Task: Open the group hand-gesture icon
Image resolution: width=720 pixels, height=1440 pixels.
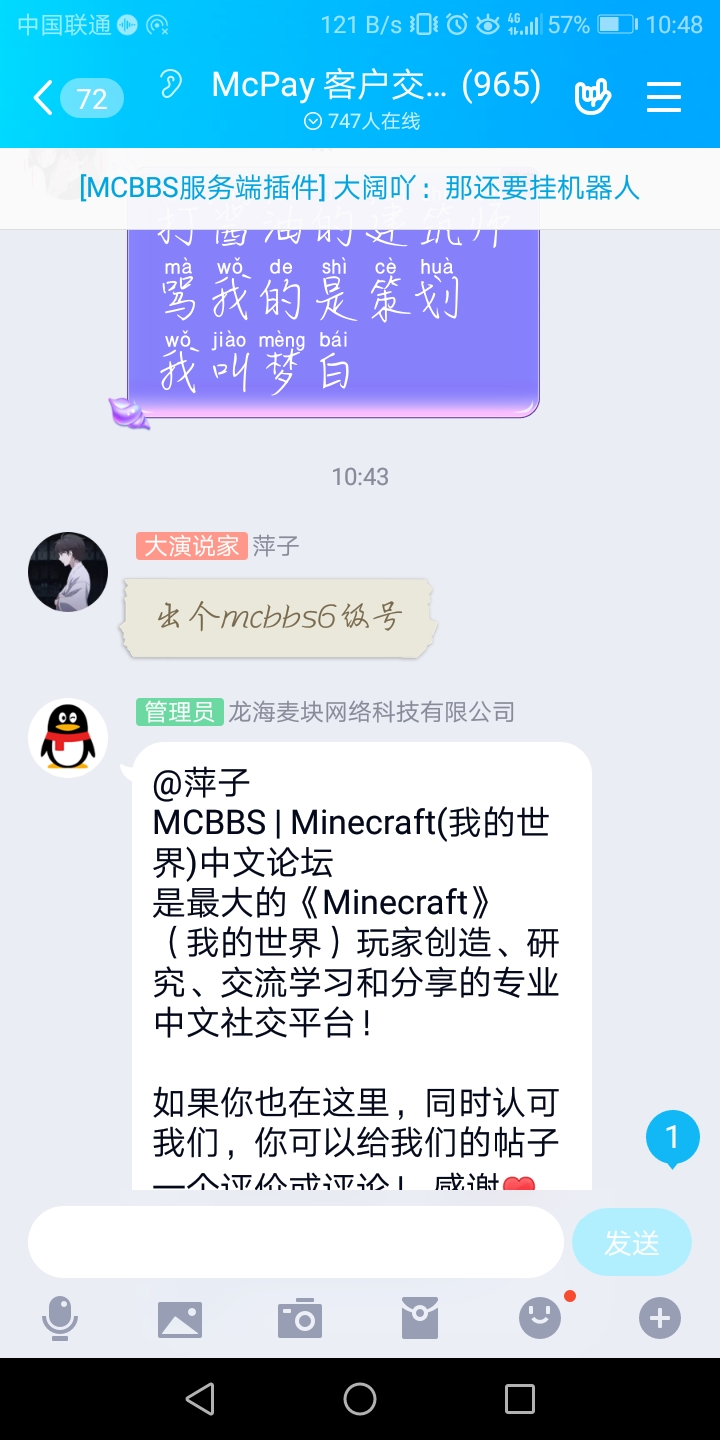Action: pos(592,97)
